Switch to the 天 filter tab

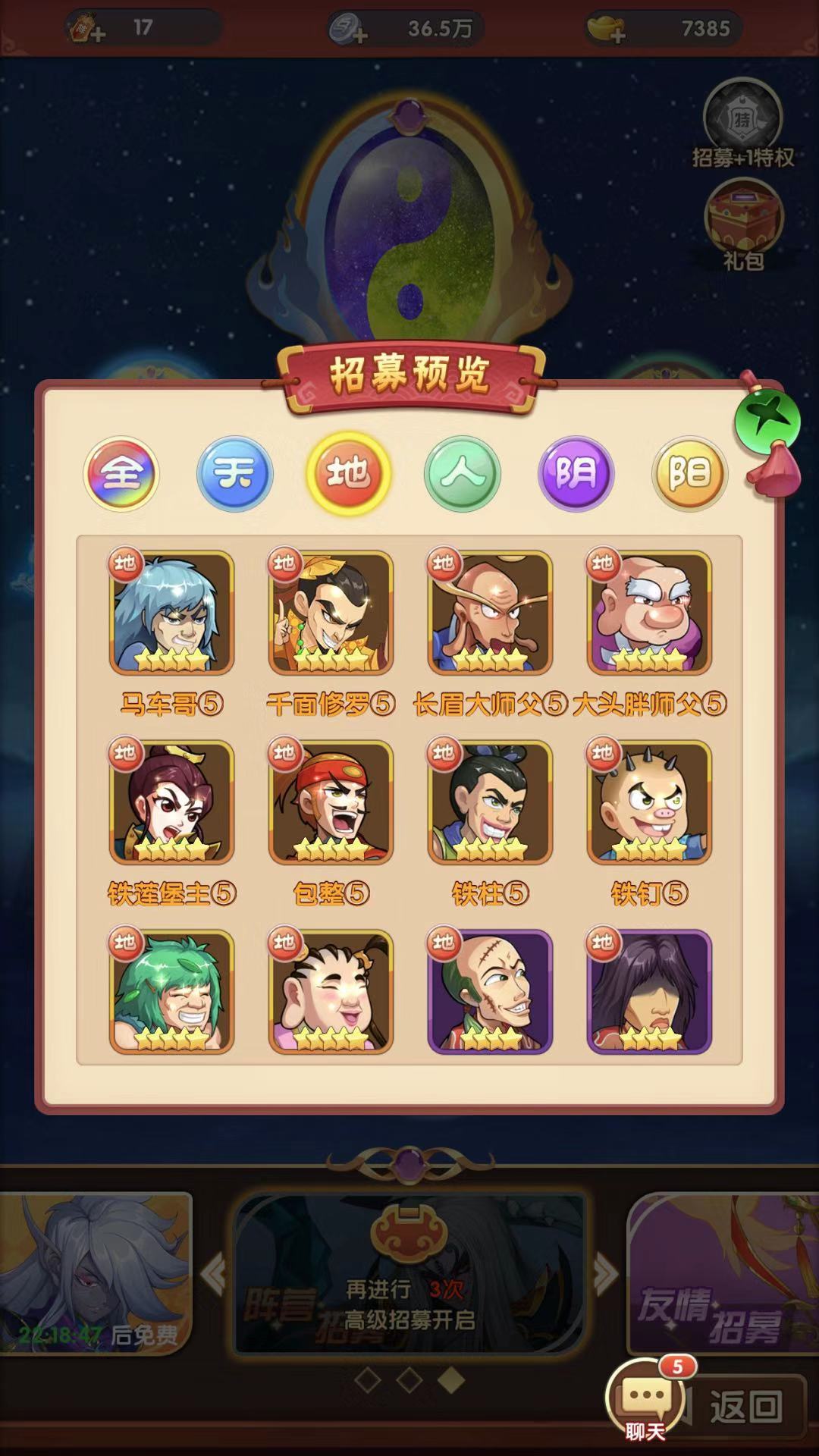click(x=234, y=474)
